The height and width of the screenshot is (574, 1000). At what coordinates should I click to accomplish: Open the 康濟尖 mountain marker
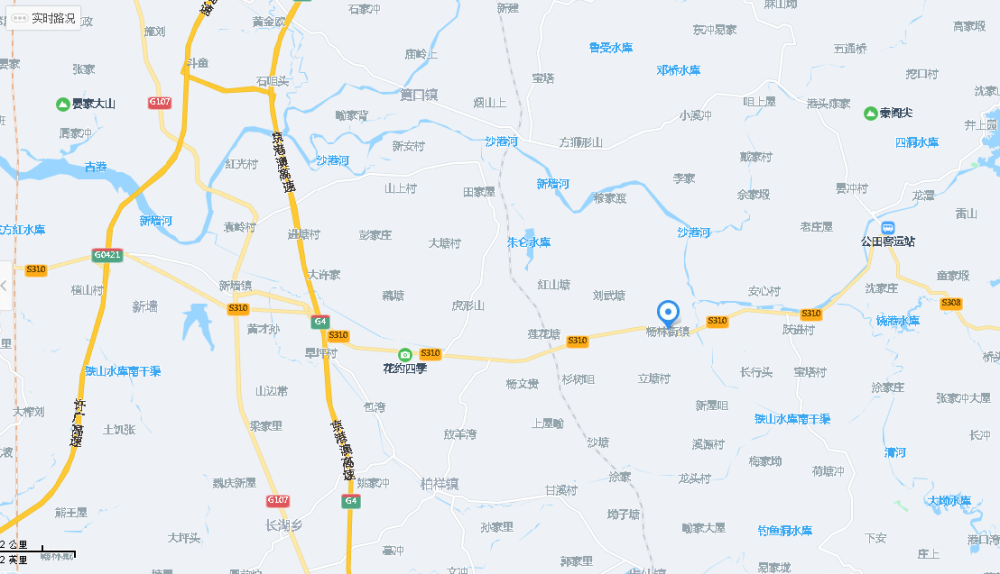click(x=871, y=113)
